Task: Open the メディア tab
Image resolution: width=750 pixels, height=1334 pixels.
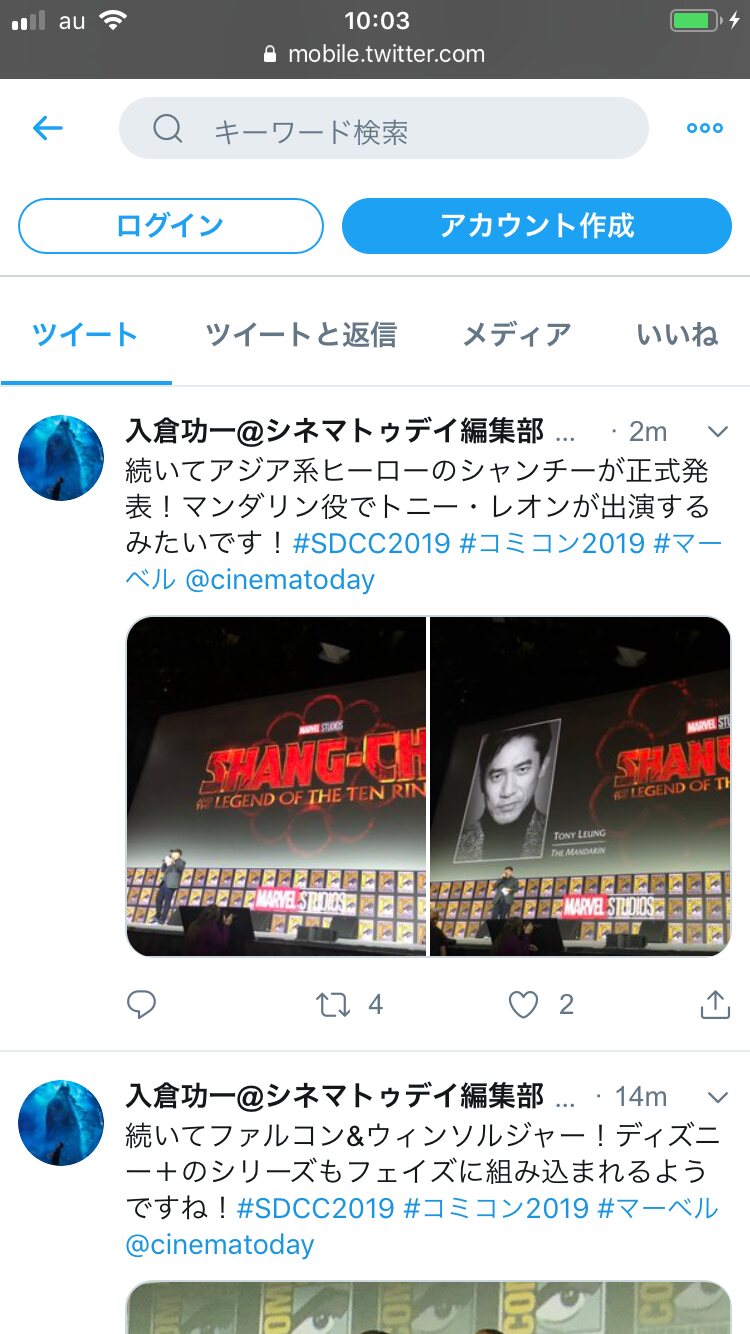Action: click(x=516, y=335)
